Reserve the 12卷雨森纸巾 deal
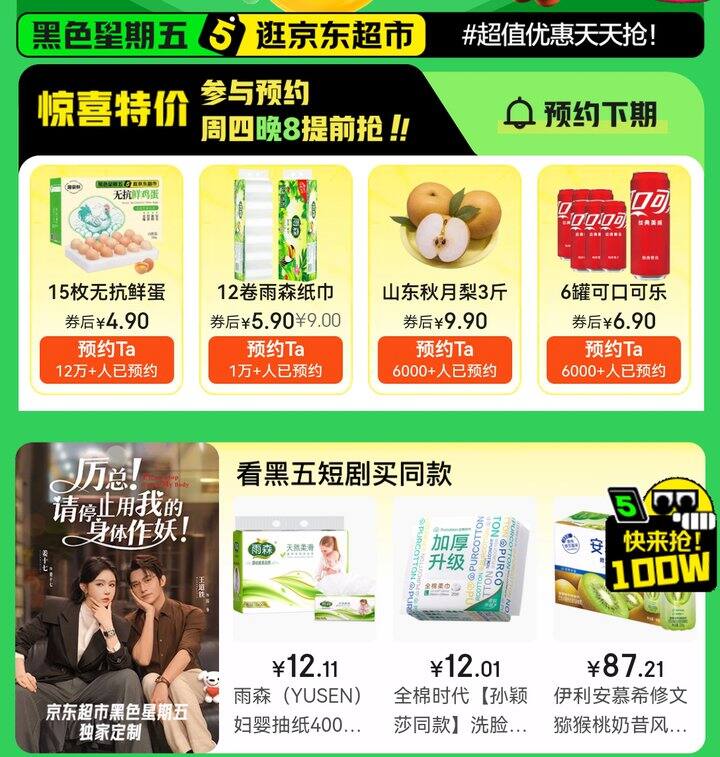This screenshot has width=720, height=757. [275, 360]
